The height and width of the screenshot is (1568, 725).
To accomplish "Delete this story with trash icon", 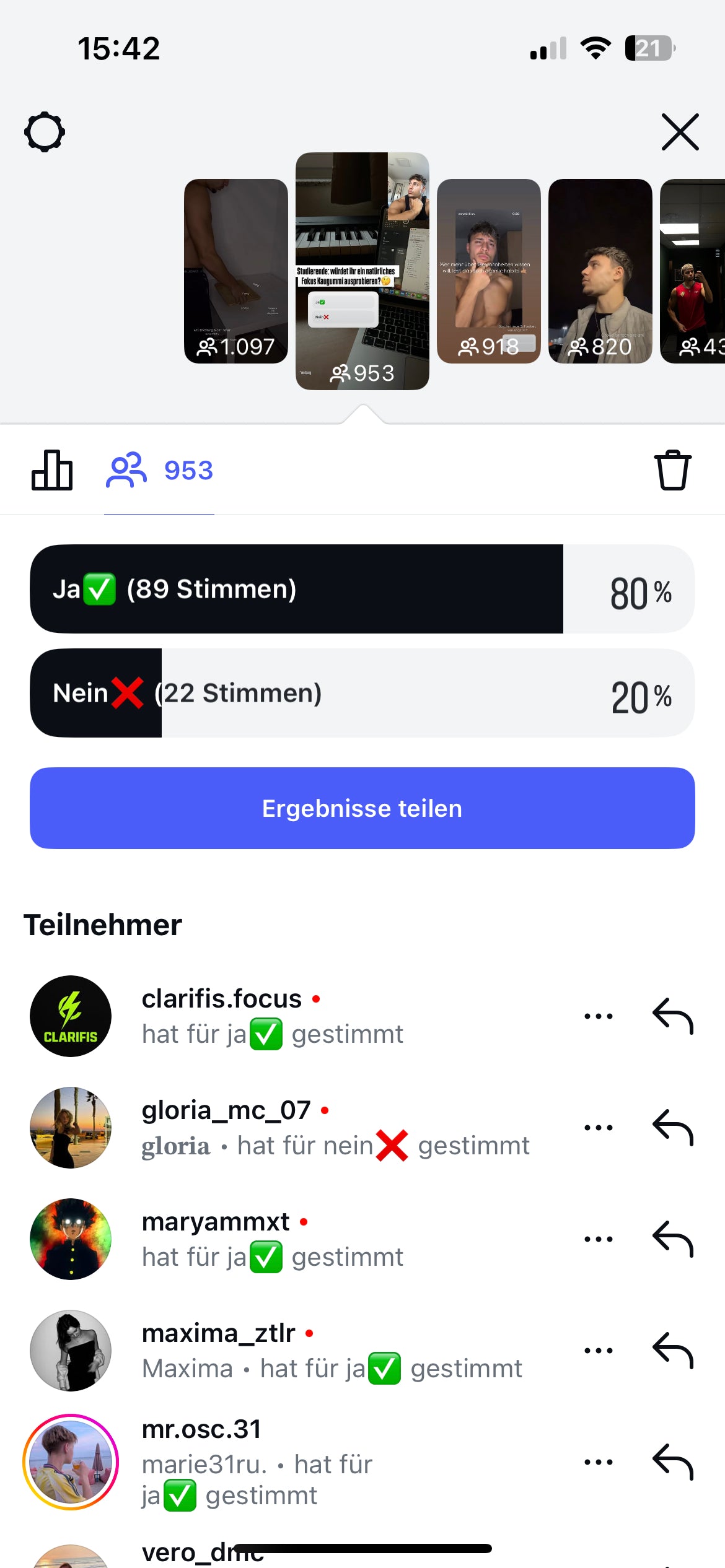I will 672,471.
